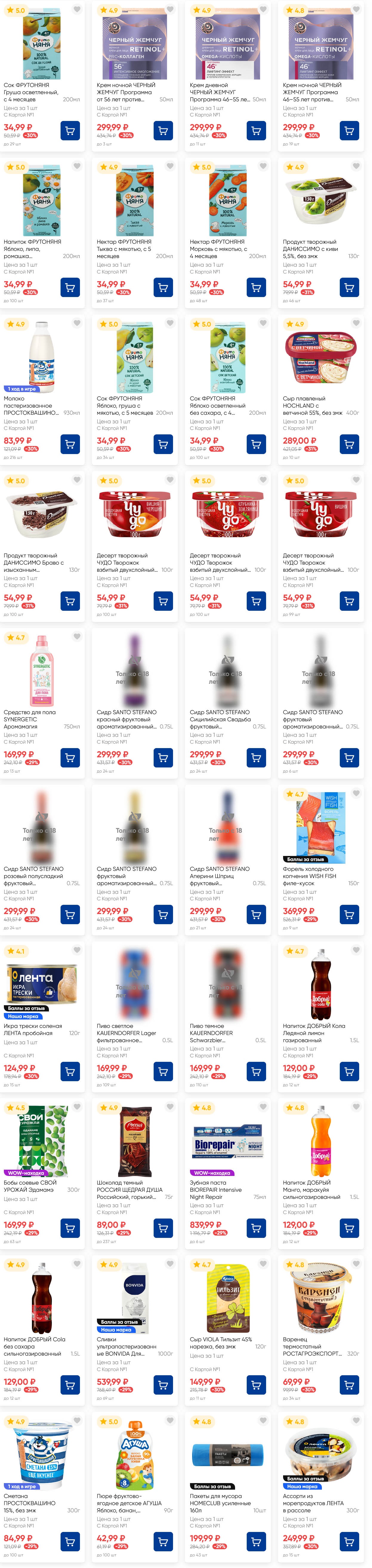Image resolution: width=372 pixels, height=1568 pixels.
Task: Open Продукт творожный ДАНИССИМО с киви card
Action: [320, 201]
